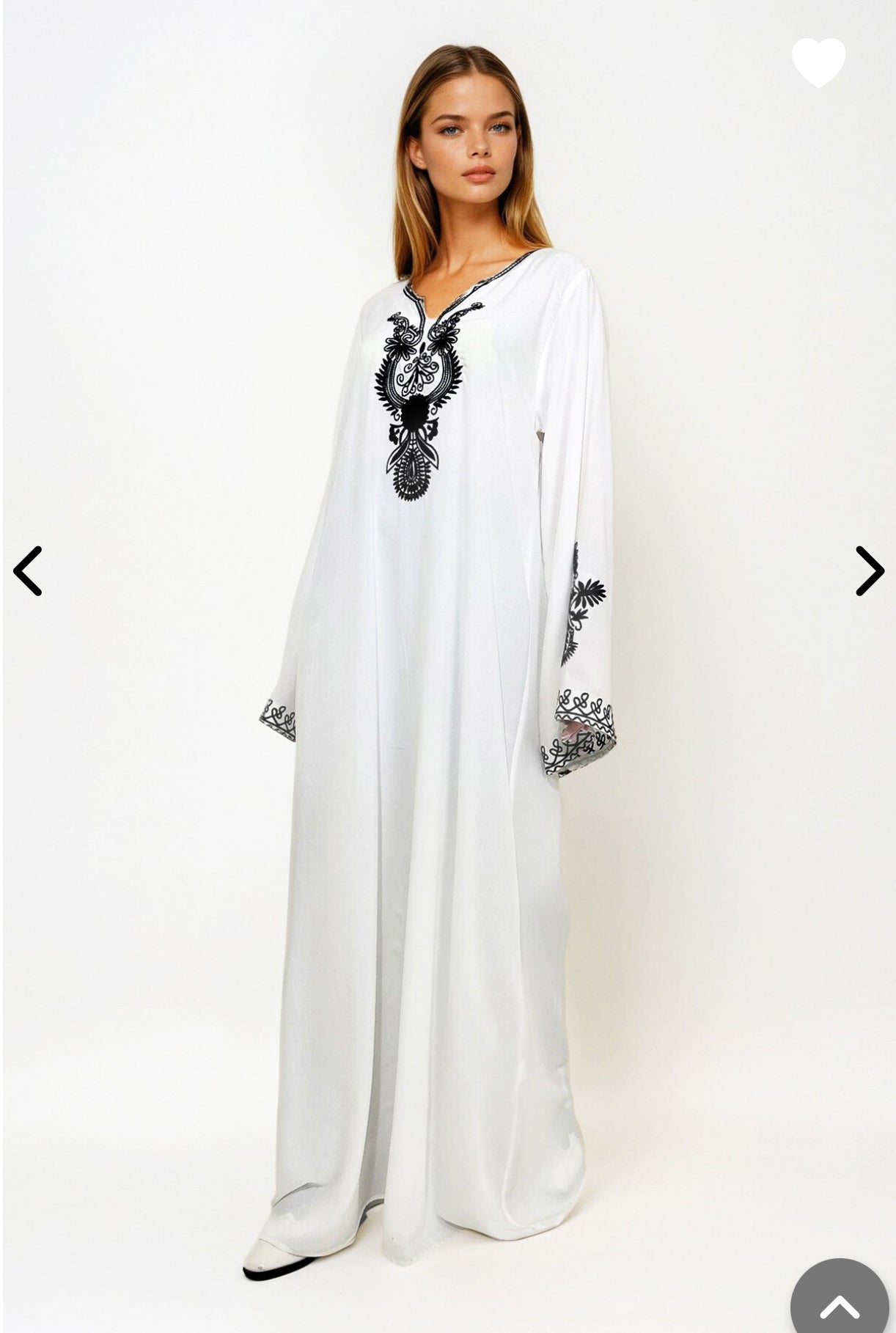Show the next product image

coord(869,570)
